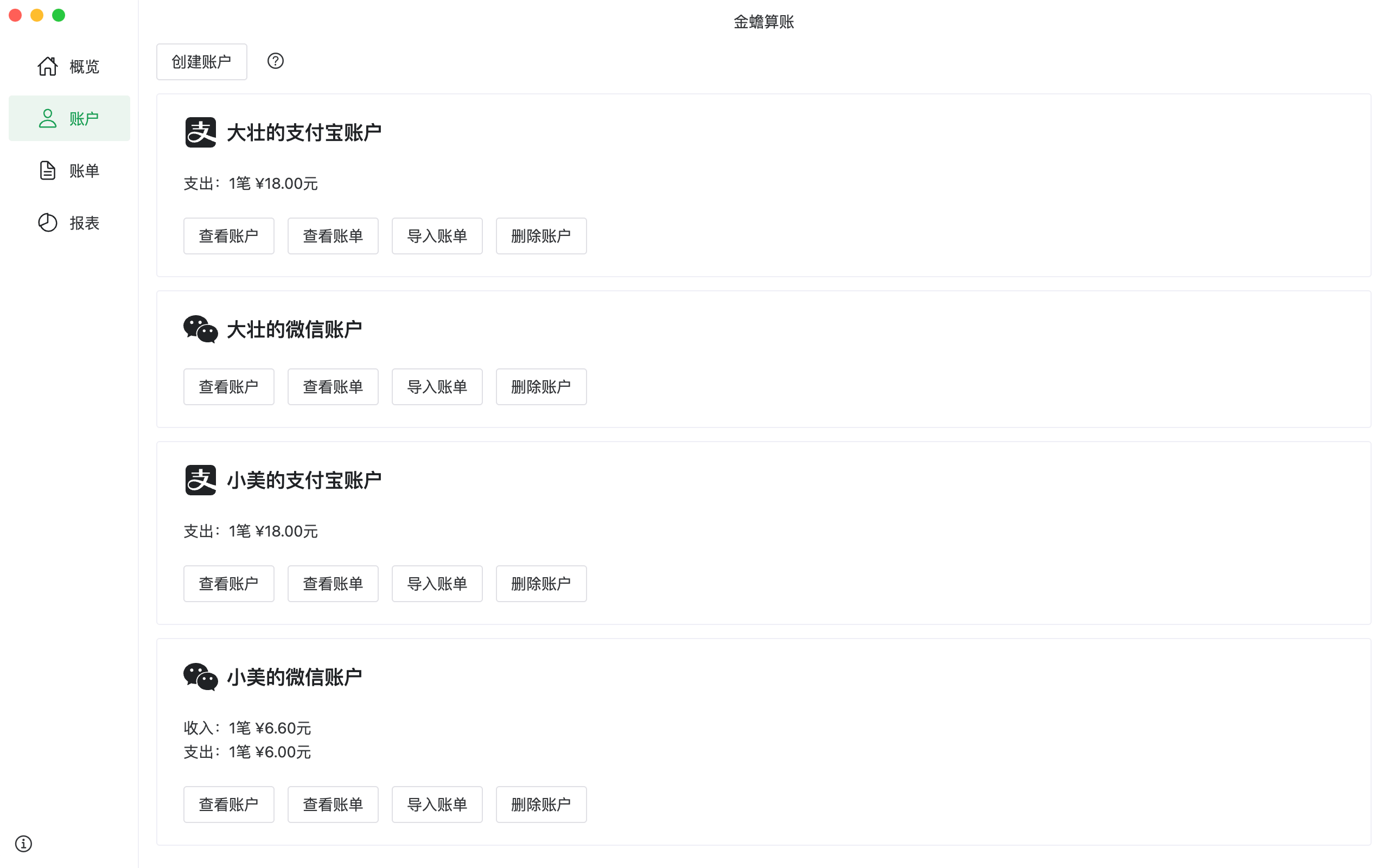Image resolution: width=1389 pixels, height=868 pixels.
Task: 查看账单 for 小美的微信账户
Action: (333, 805)
